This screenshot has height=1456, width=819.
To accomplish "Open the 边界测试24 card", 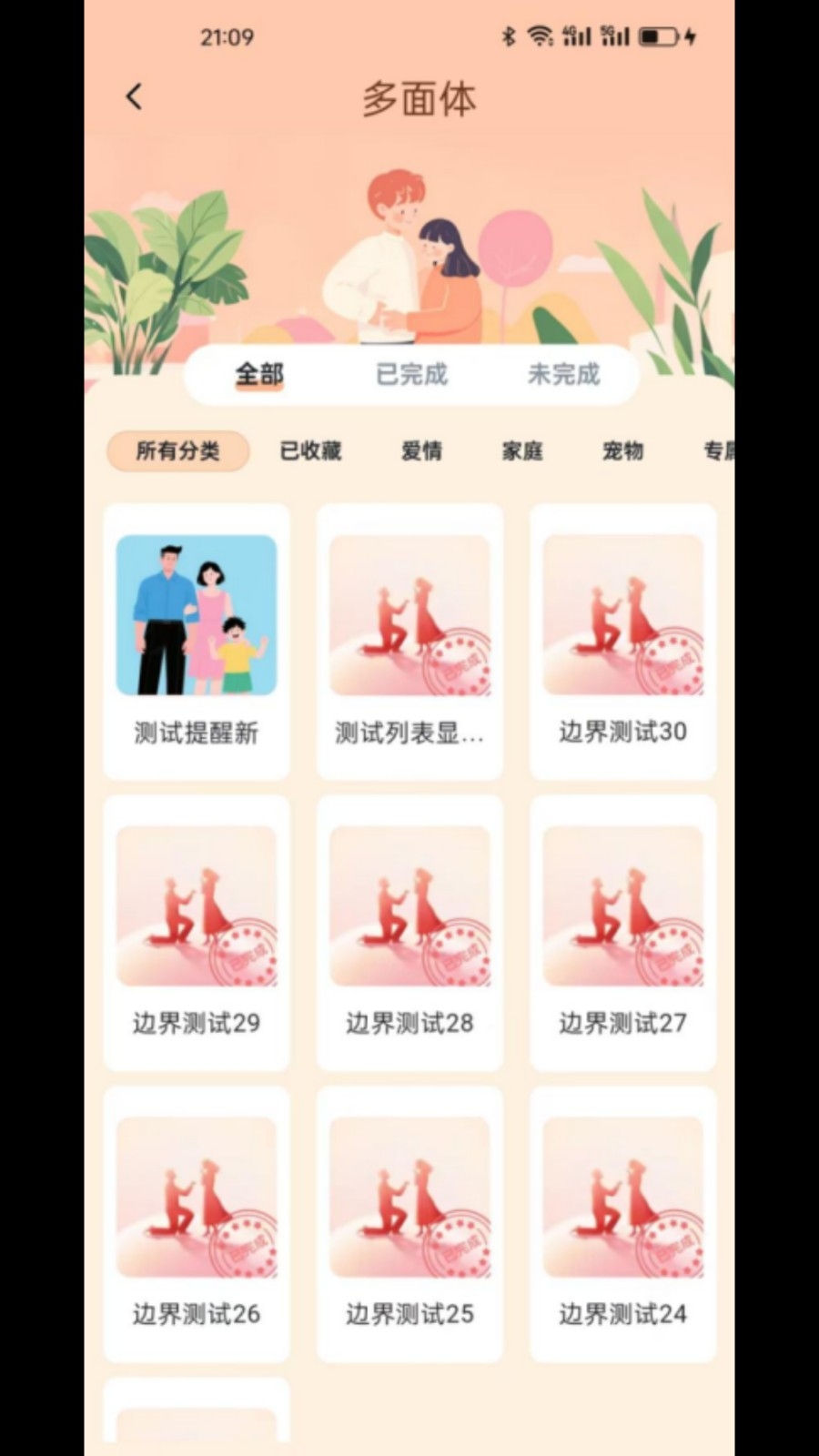I will pos(623,1224).
